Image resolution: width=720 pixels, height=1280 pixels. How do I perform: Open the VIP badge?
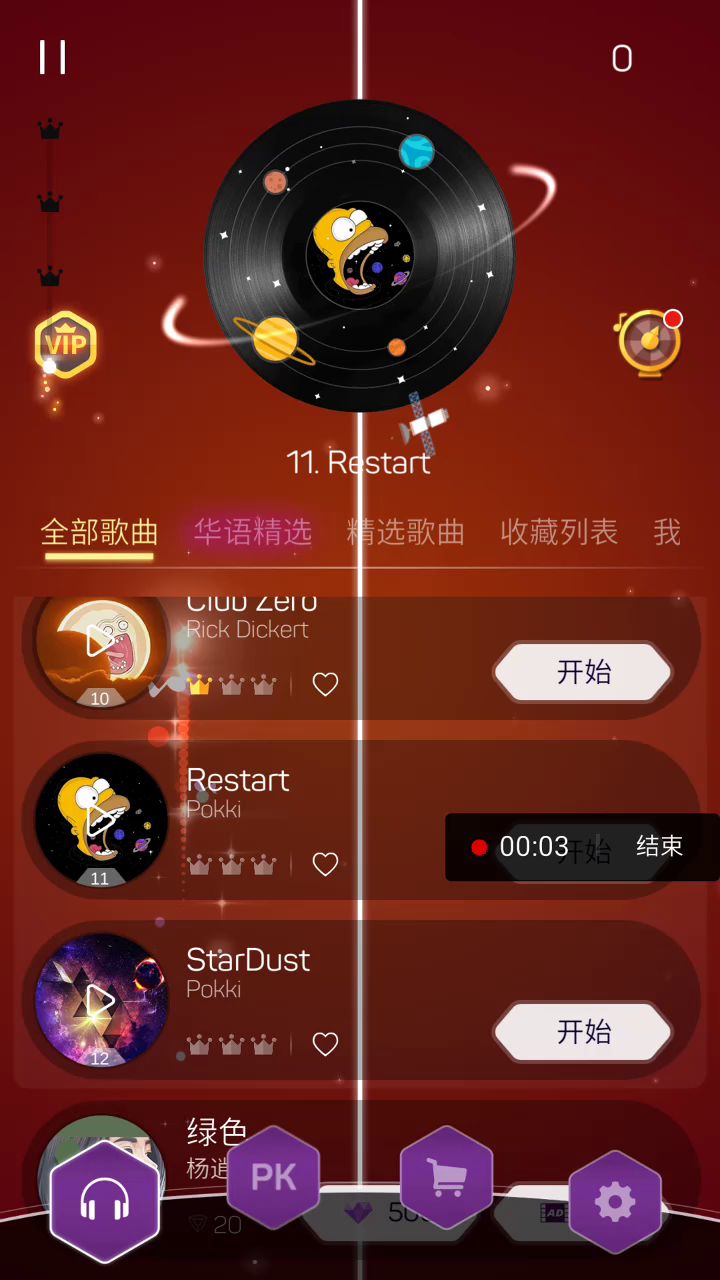point(66,345)
